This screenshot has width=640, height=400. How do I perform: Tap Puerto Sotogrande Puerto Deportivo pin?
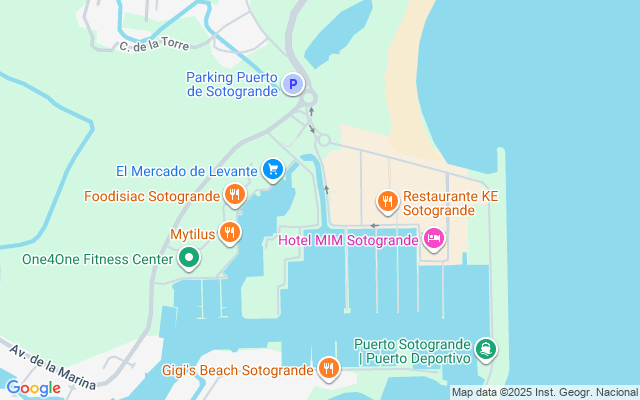485,348
